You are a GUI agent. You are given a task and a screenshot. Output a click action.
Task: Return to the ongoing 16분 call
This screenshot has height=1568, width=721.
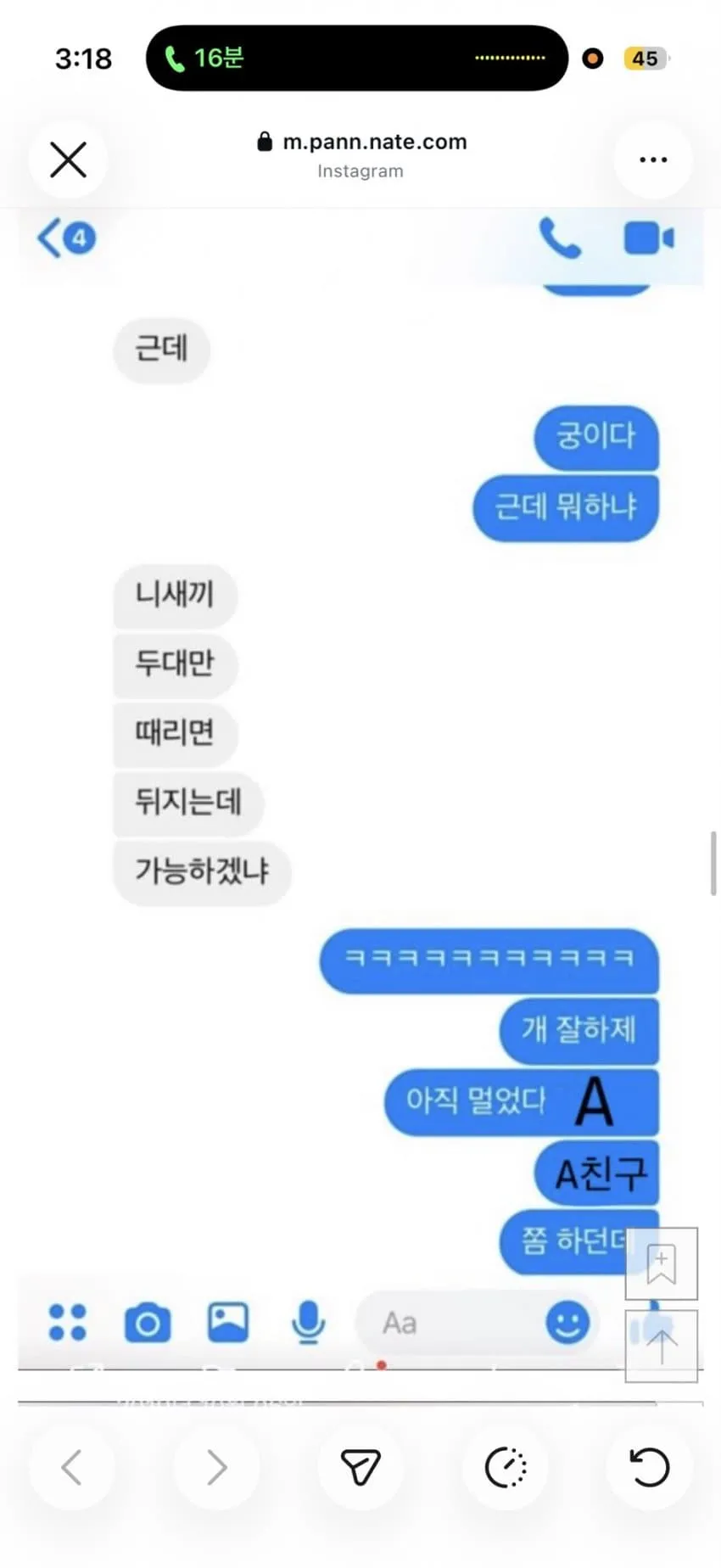[x=204, y=59]
